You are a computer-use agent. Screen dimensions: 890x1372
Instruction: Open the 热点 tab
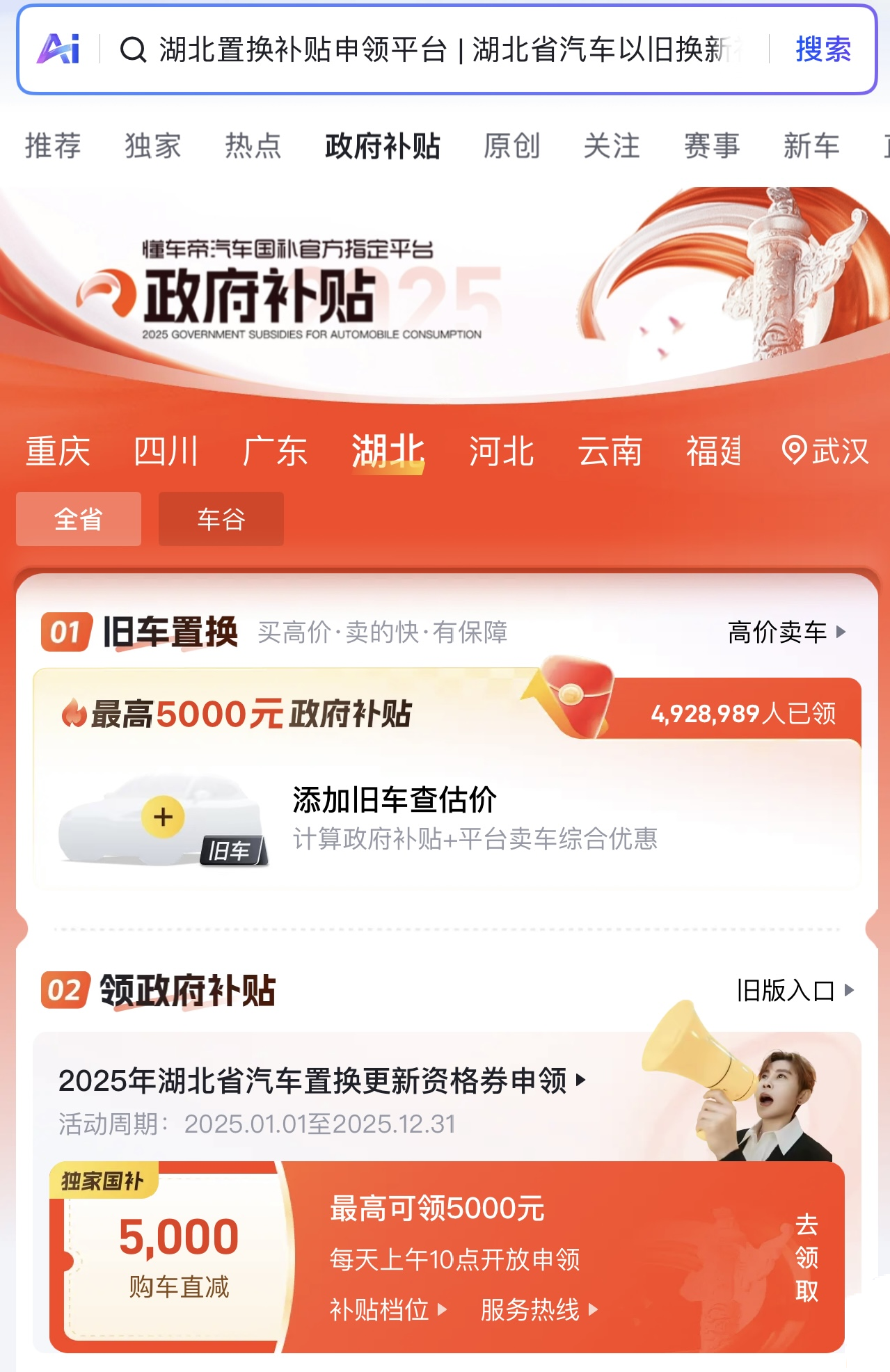click(x=253, y=146)
